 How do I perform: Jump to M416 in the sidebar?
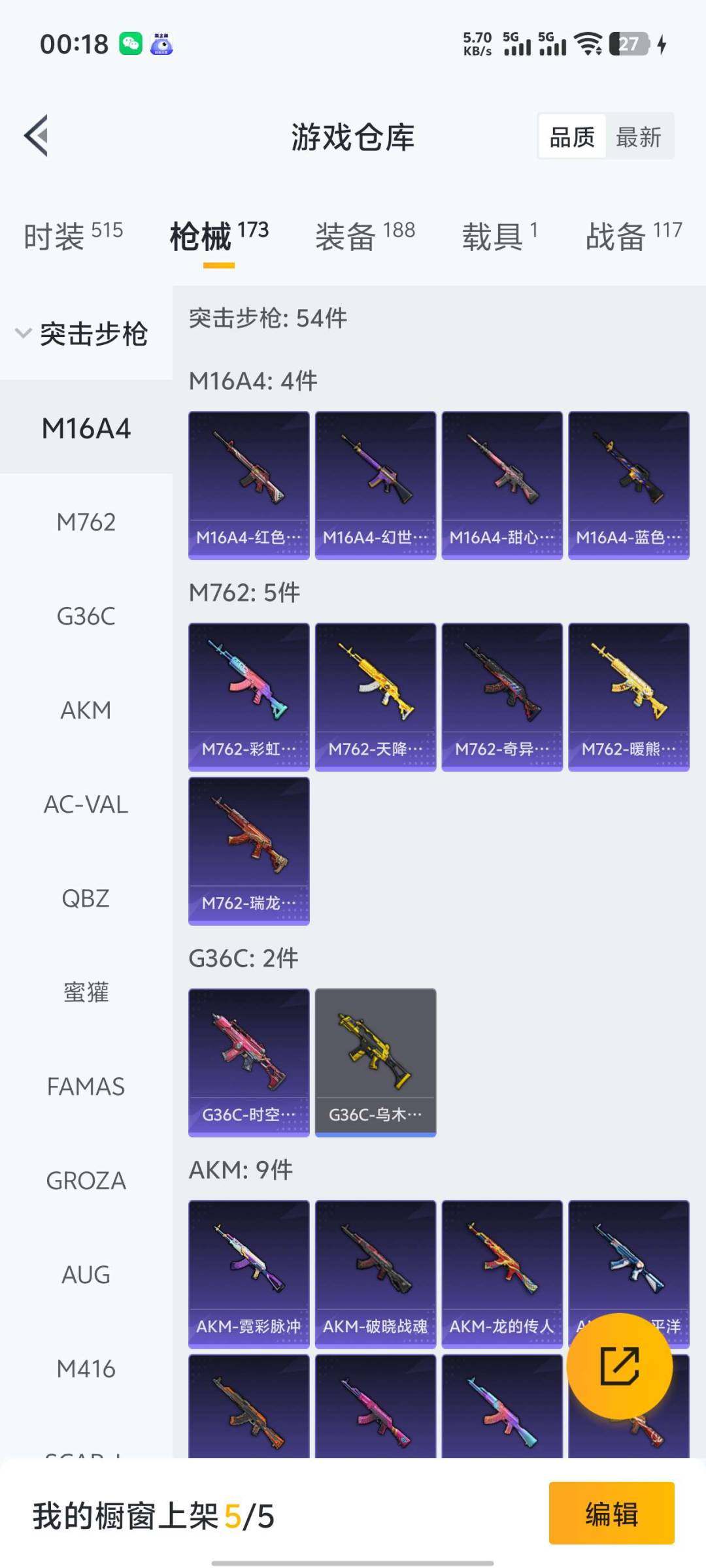(86, 1369)
